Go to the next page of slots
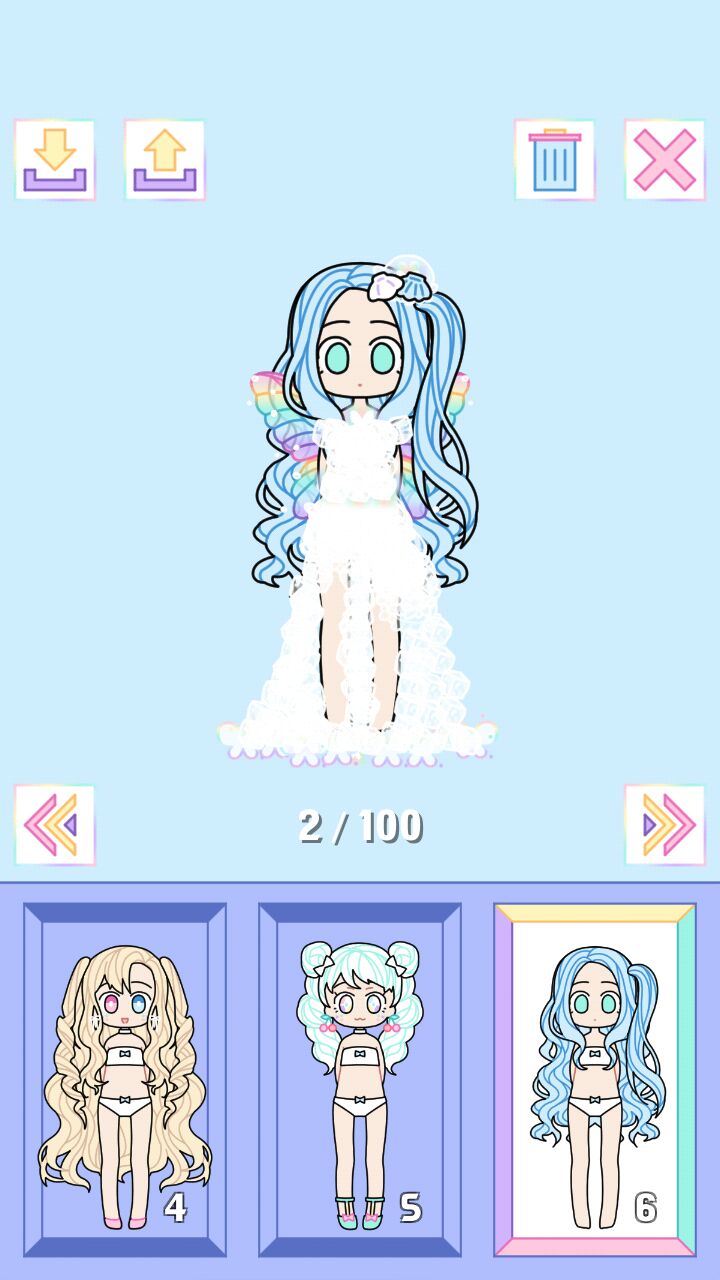Screen dimensions: 720x1280 (665, 825)
